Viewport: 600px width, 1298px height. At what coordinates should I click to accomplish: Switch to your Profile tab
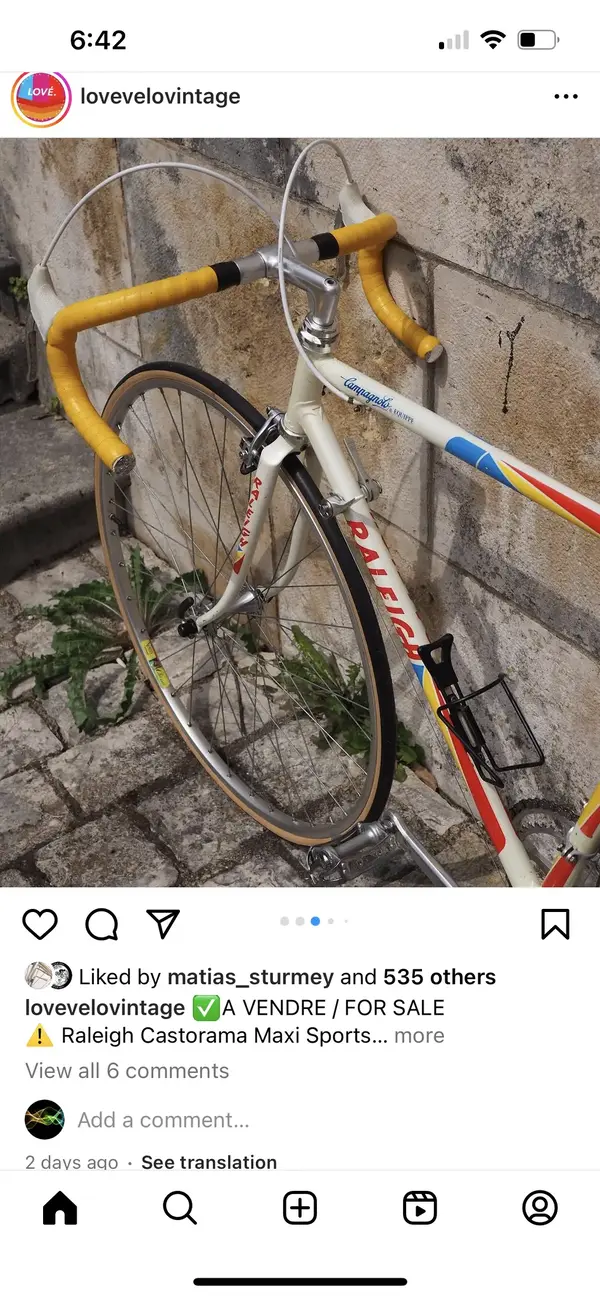pos(540,1208)
